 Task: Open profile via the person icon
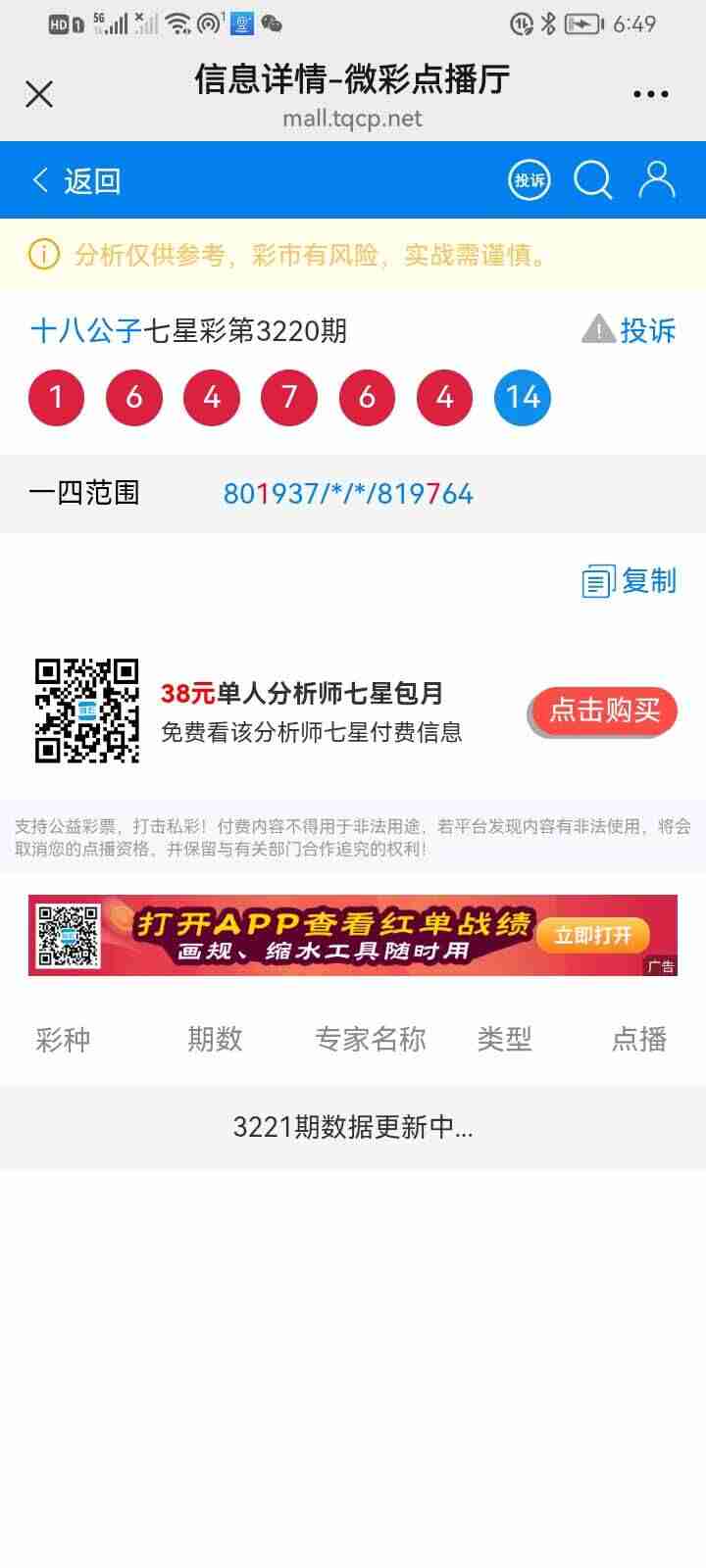point(655,180)
